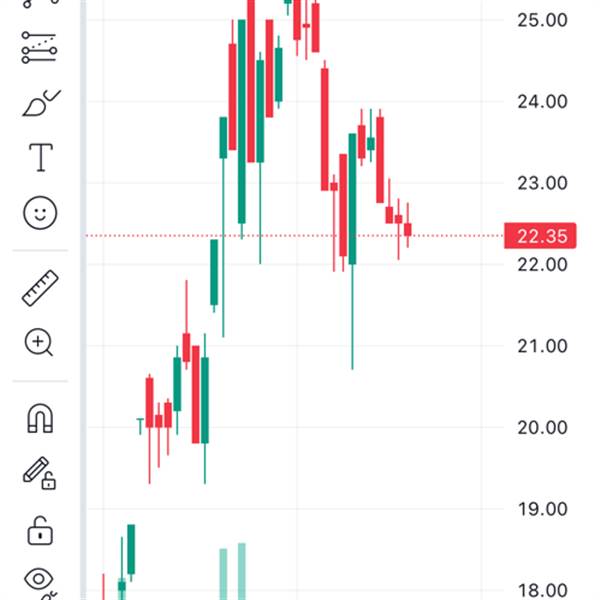Select the brush drawing tool
This screenshot has height=600, width=600.
pyautogui.click(x=39, y=103)
